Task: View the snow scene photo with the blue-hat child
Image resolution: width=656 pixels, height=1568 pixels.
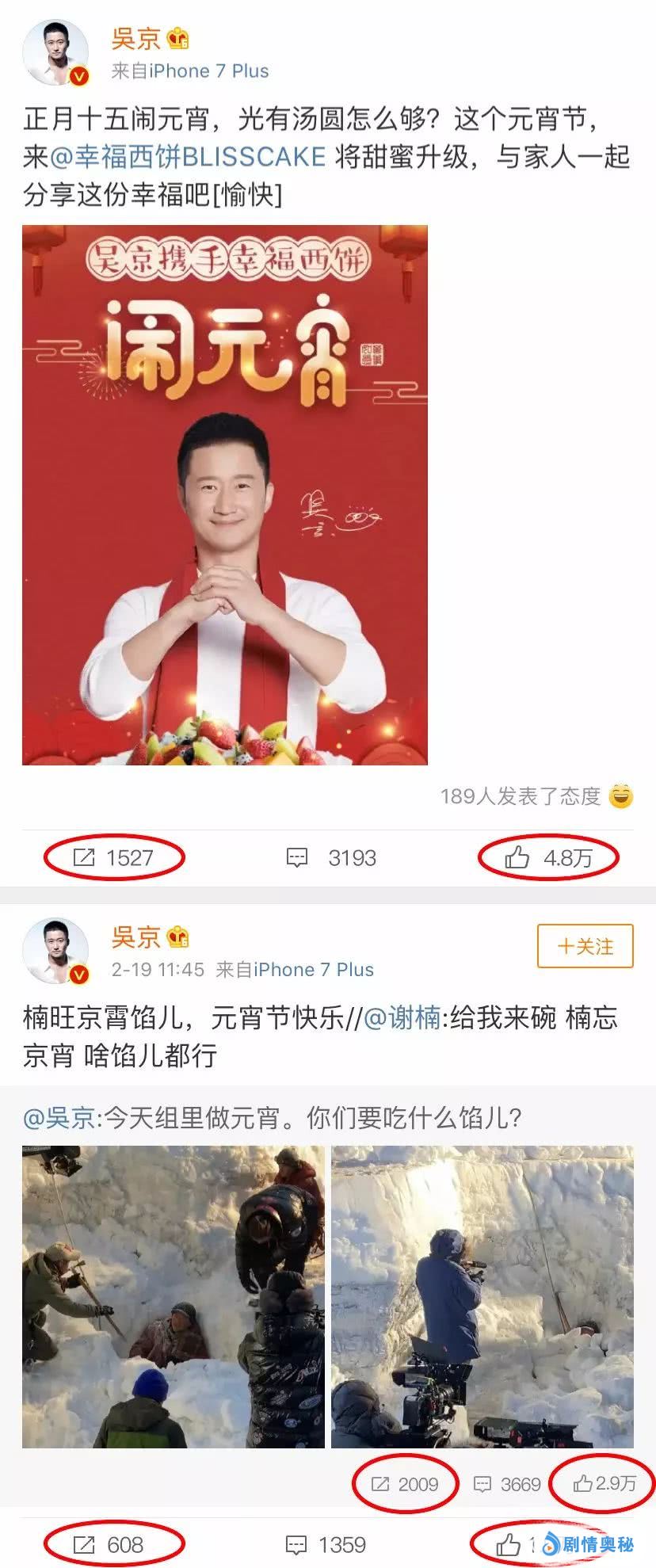Action: click(x=174, y=1296)
